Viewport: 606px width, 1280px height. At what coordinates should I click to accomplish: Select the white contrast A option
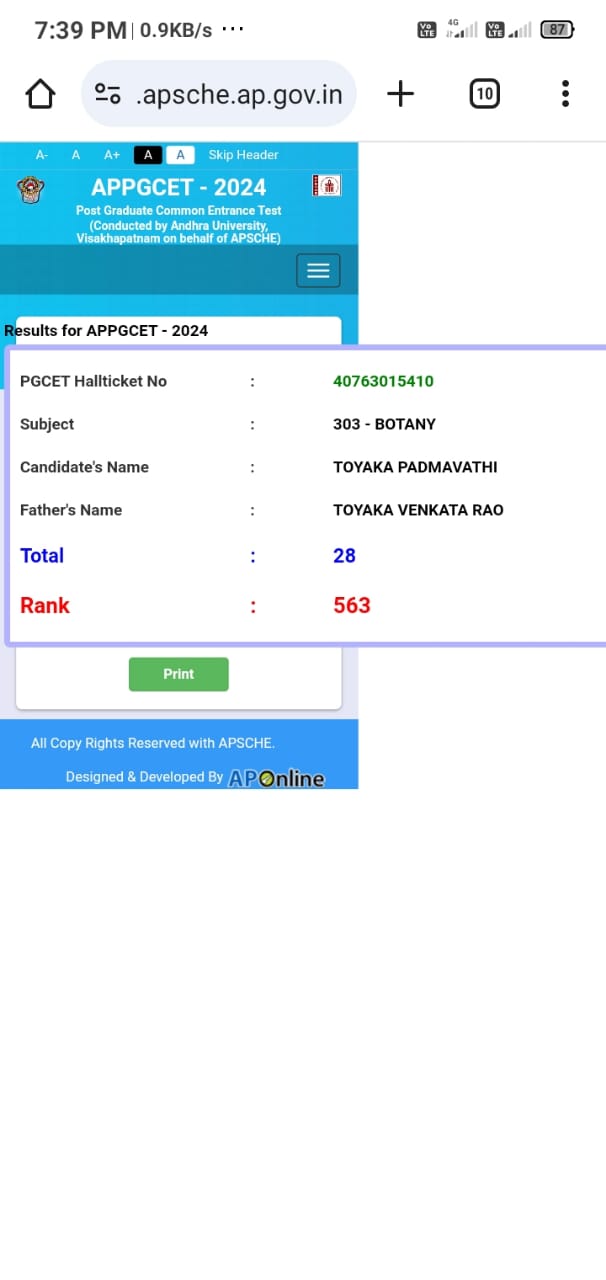(x=179, y=155)
